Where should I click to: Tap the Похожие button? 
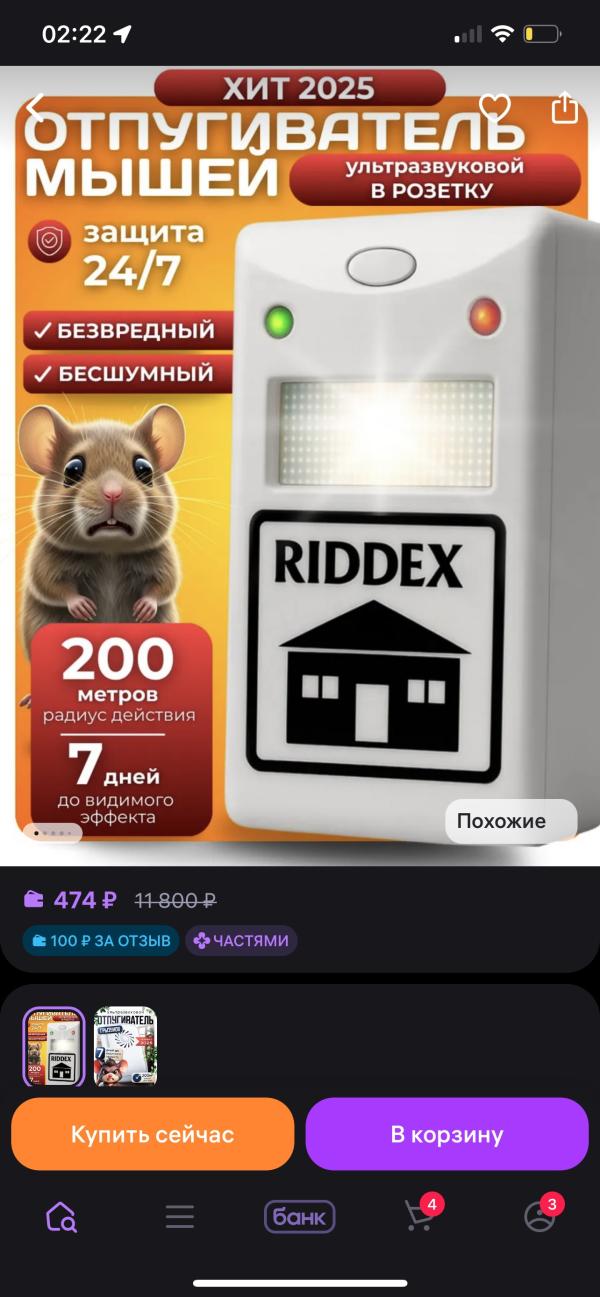pos(510,821)
